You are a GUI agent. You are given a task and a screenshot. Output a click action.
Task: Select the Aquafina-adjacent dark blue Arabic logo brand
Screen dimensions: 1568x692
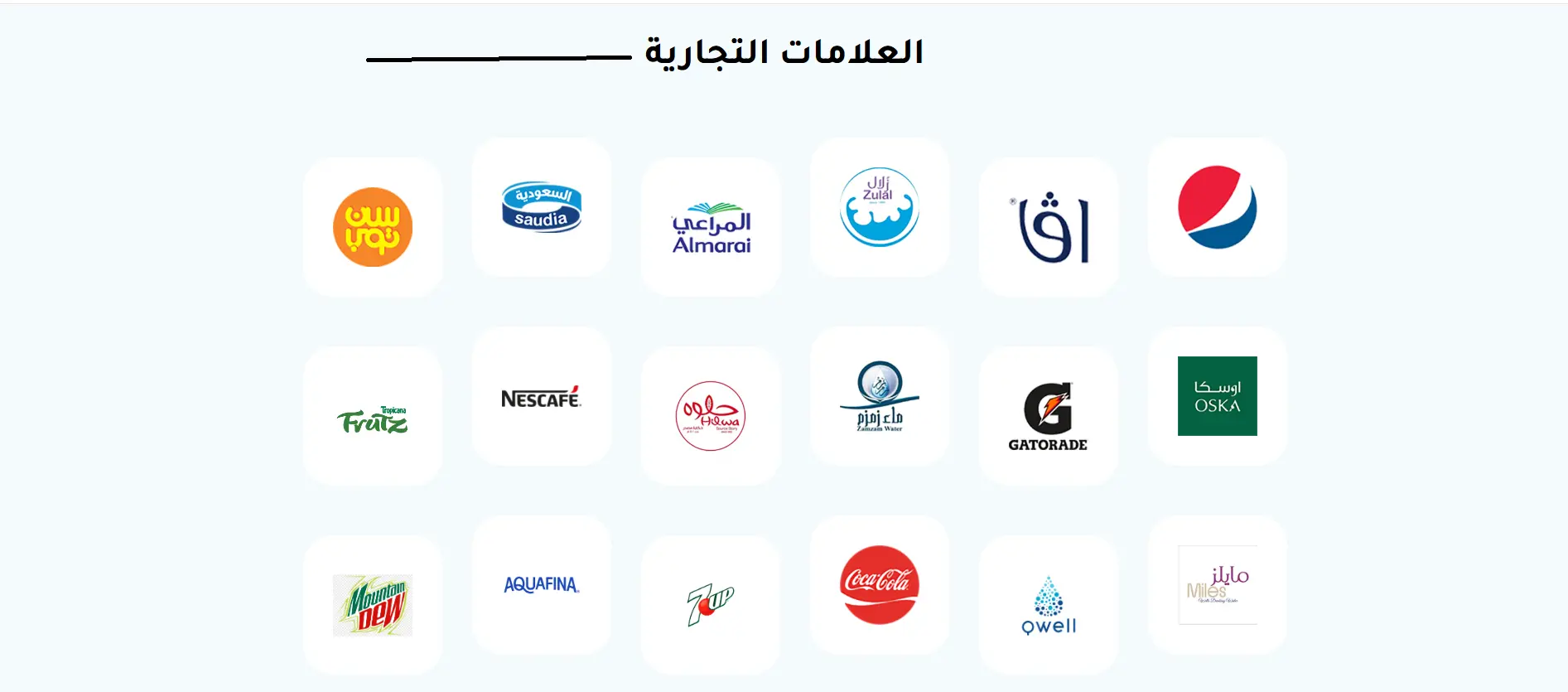click(x=1048, y=227)
